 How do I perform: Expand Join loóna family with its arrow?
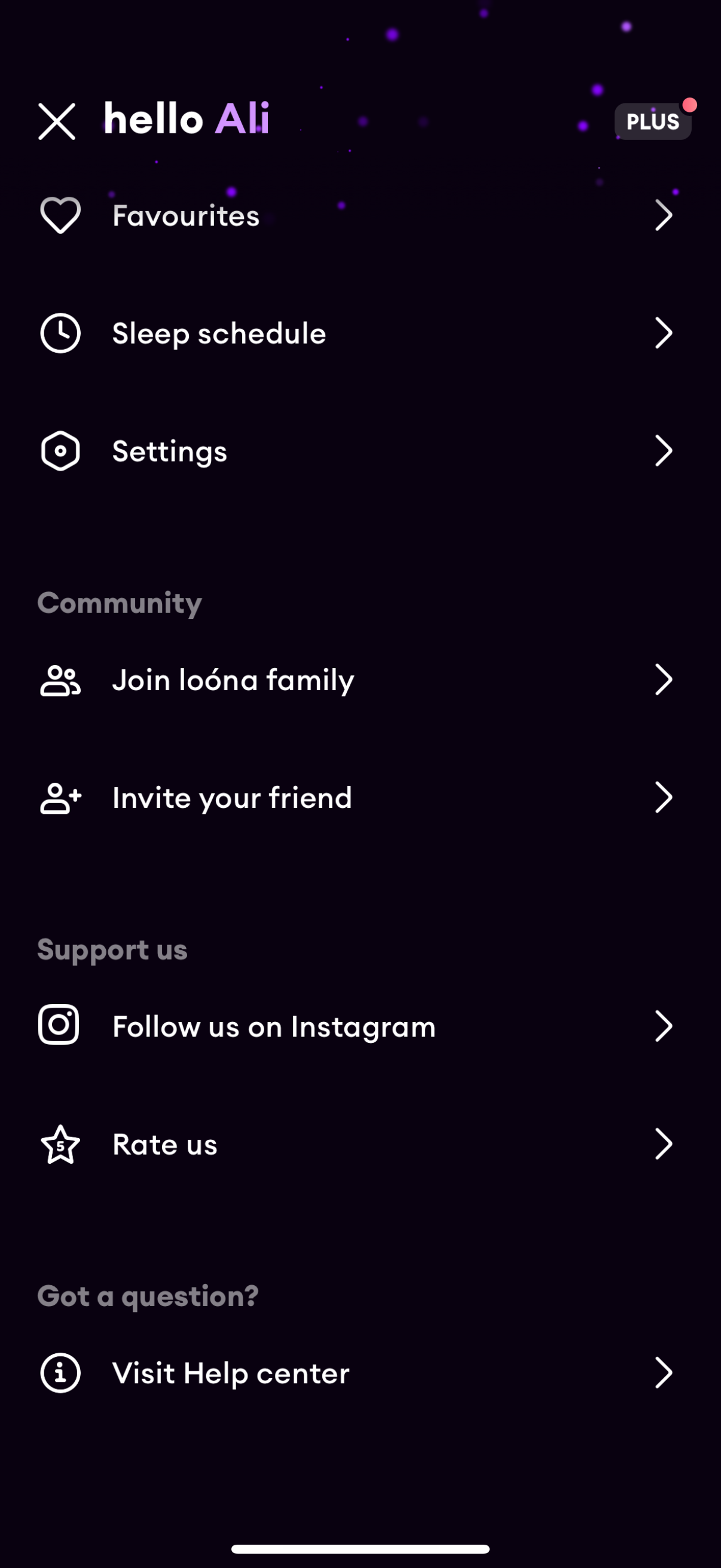coord(664,680)
